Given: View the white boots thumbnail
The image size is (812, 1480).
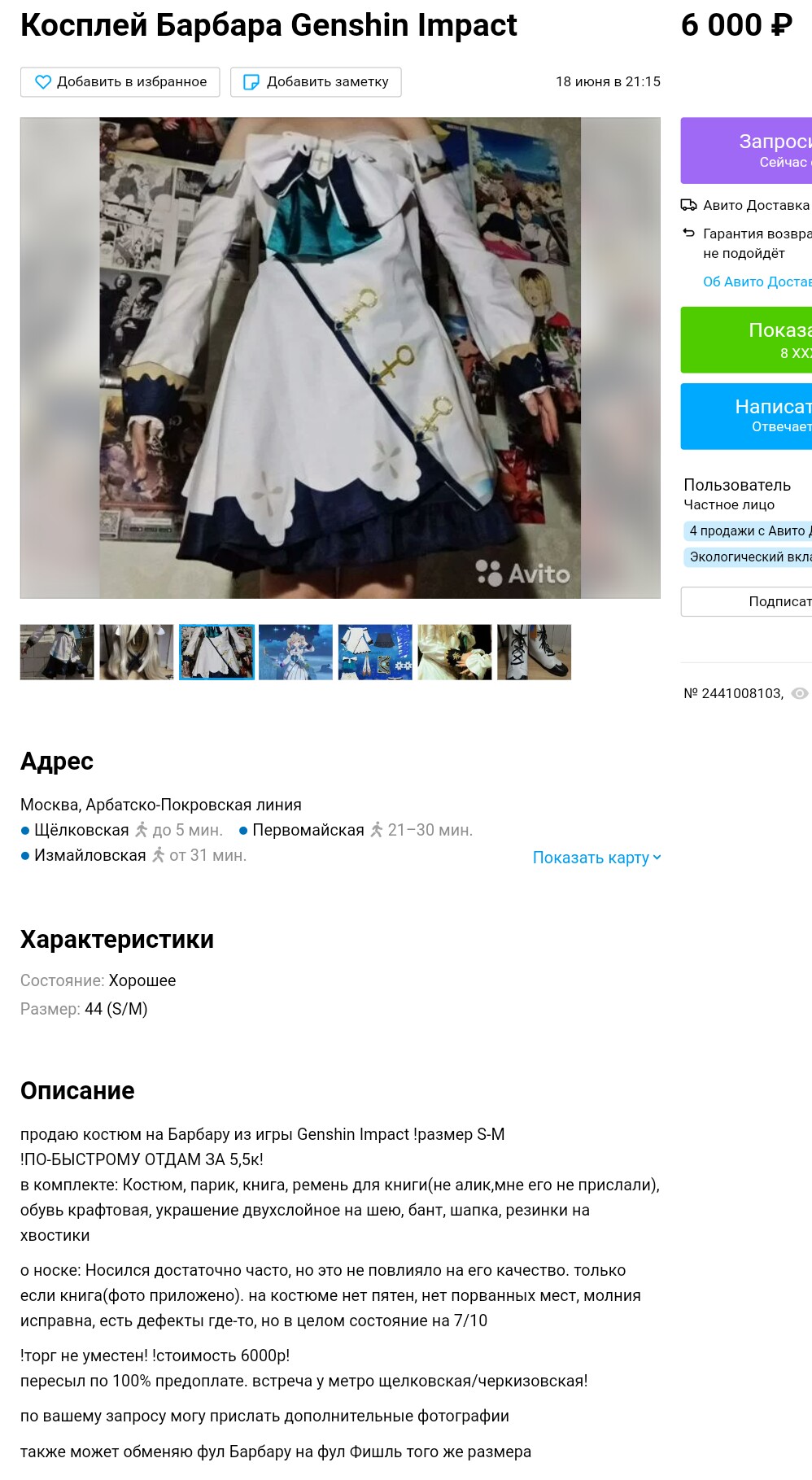Looking at the screenshot, I should (534, 652).
